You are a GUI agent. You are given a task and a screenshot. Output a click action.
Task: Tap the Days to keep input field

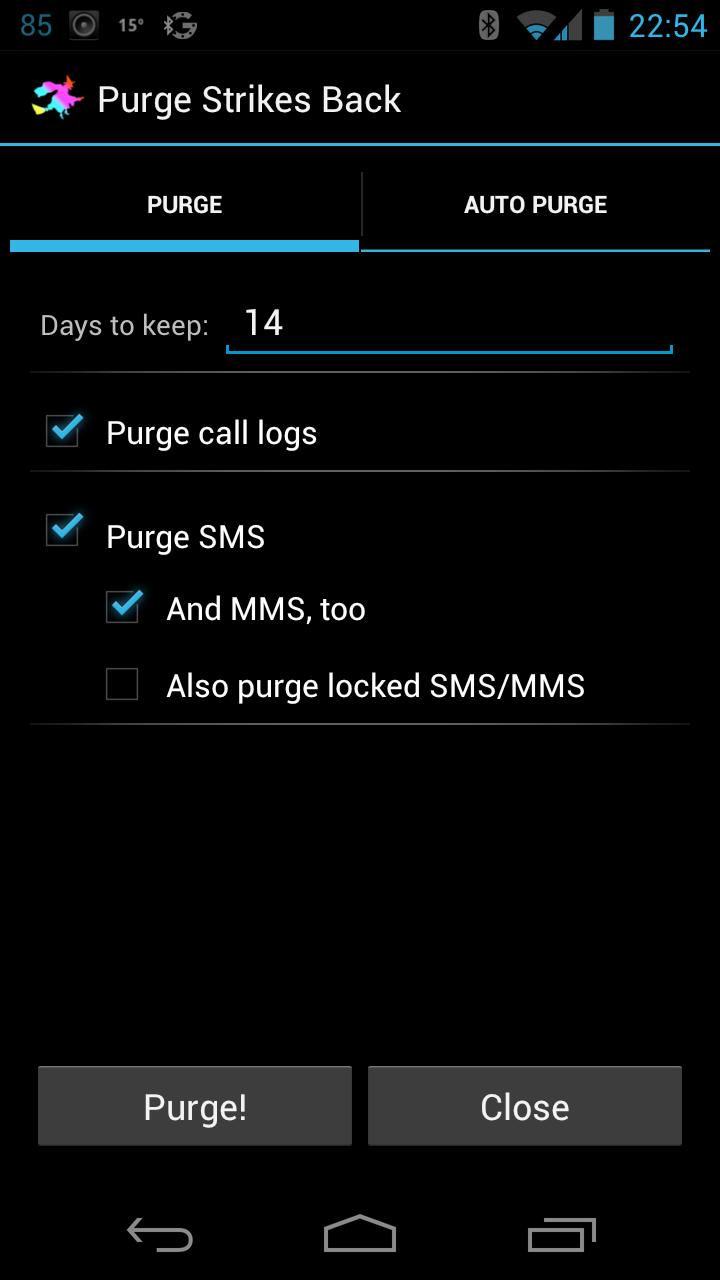click(448, 322)
